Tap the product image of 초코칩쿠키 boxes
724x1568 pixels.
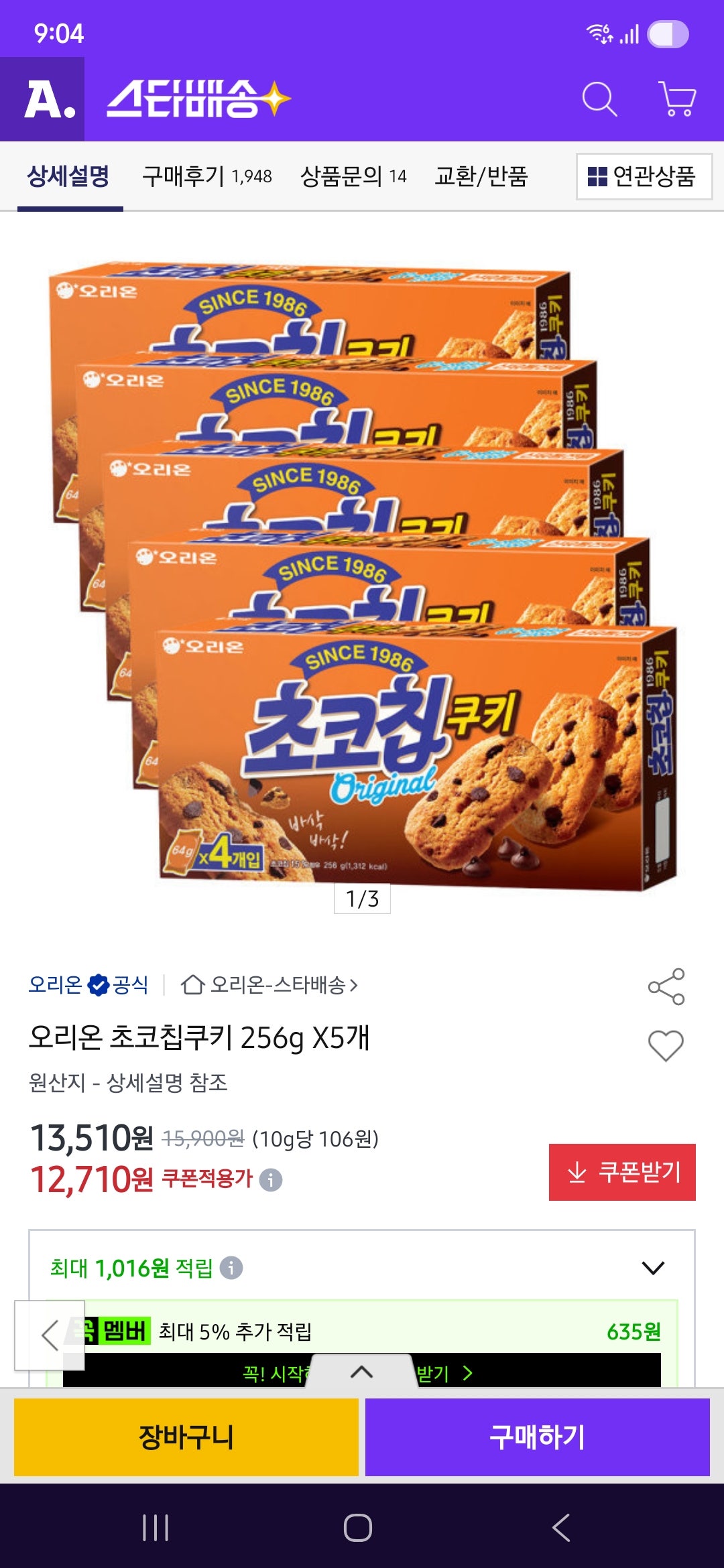tap(362, 570)
